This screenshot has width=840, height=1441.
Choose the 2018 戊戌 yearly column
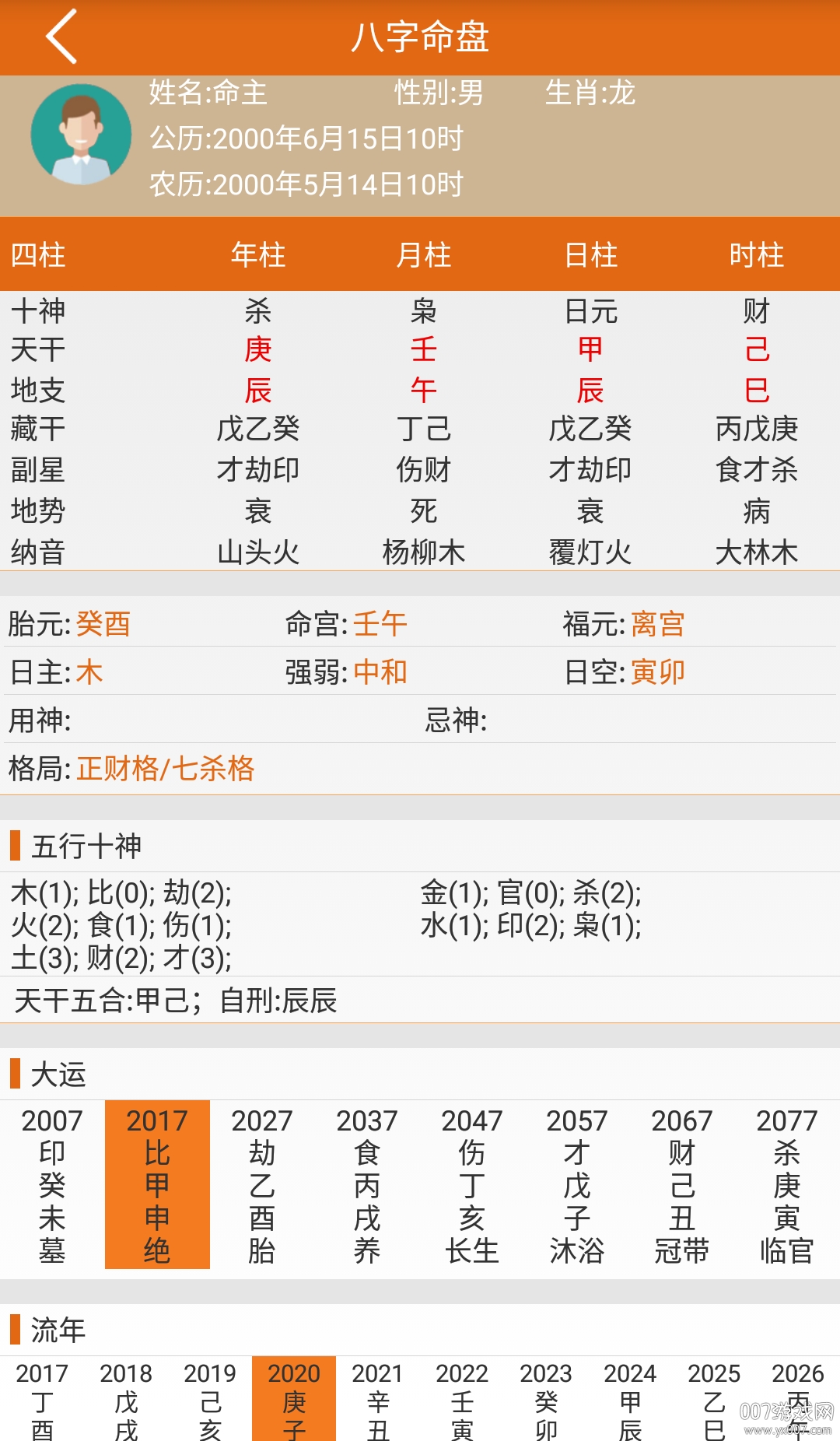click(126, 1401)
